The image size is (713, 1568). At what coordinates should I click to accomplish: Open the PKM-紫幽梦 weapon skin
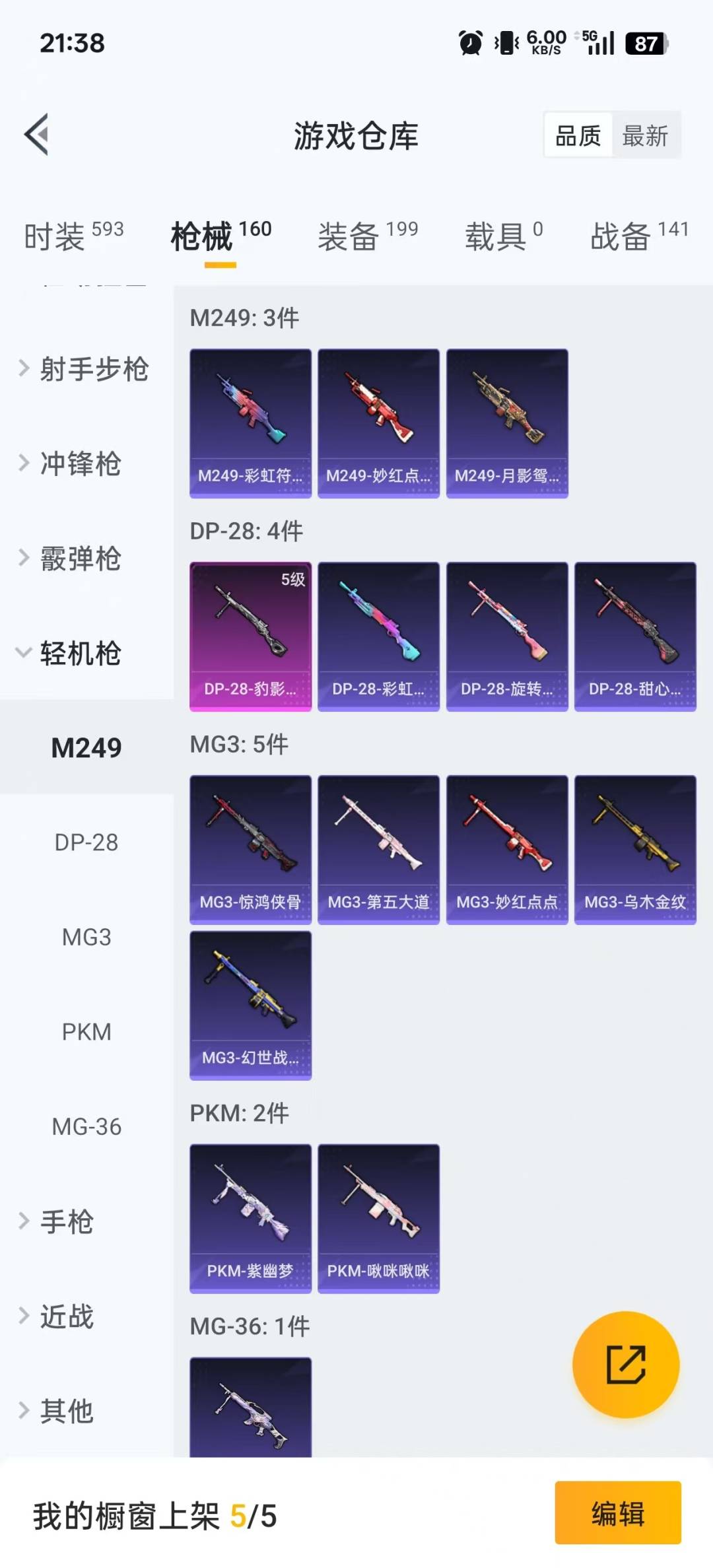click(250, 1218)
